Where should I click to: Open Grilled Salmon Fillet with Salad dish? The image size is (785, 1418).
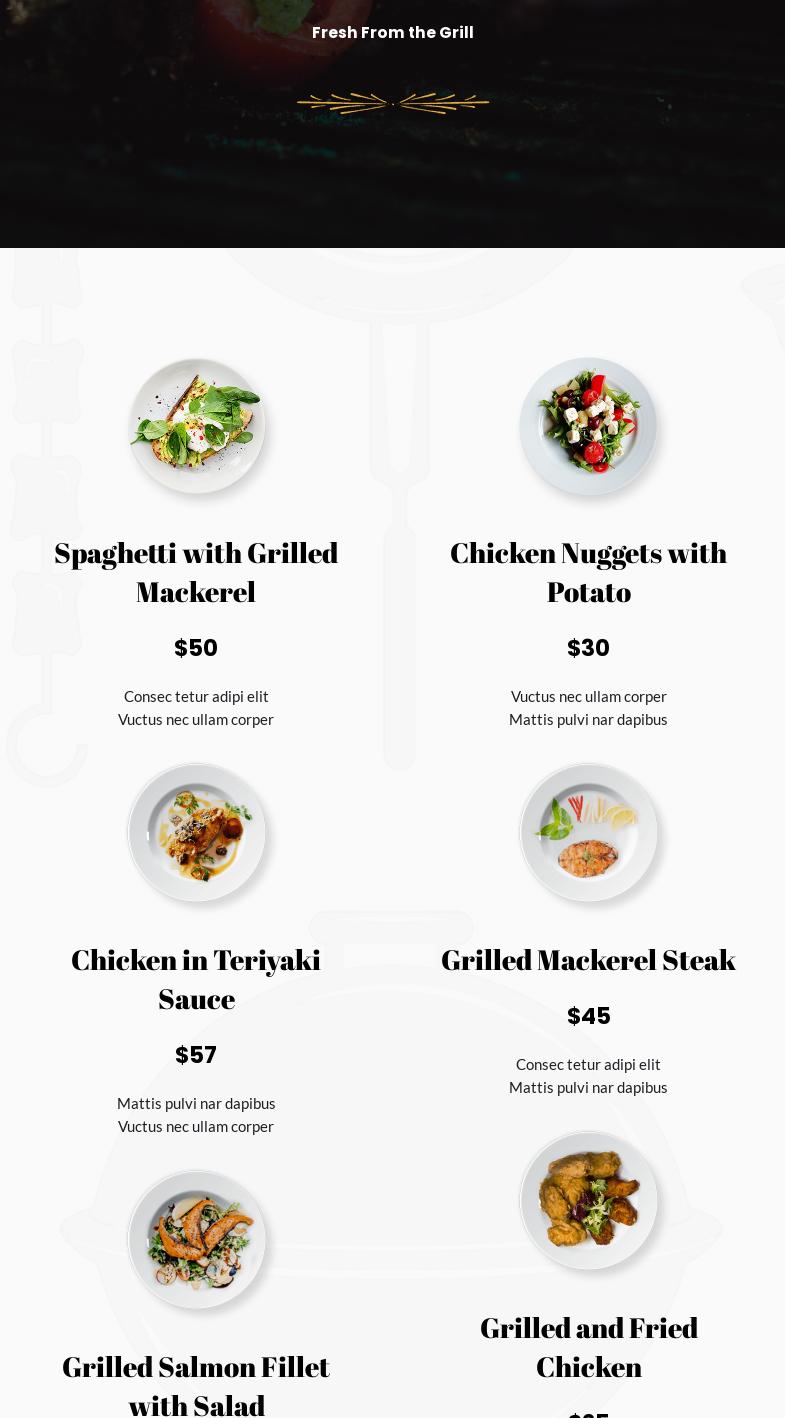click(x=196, y=1384)
